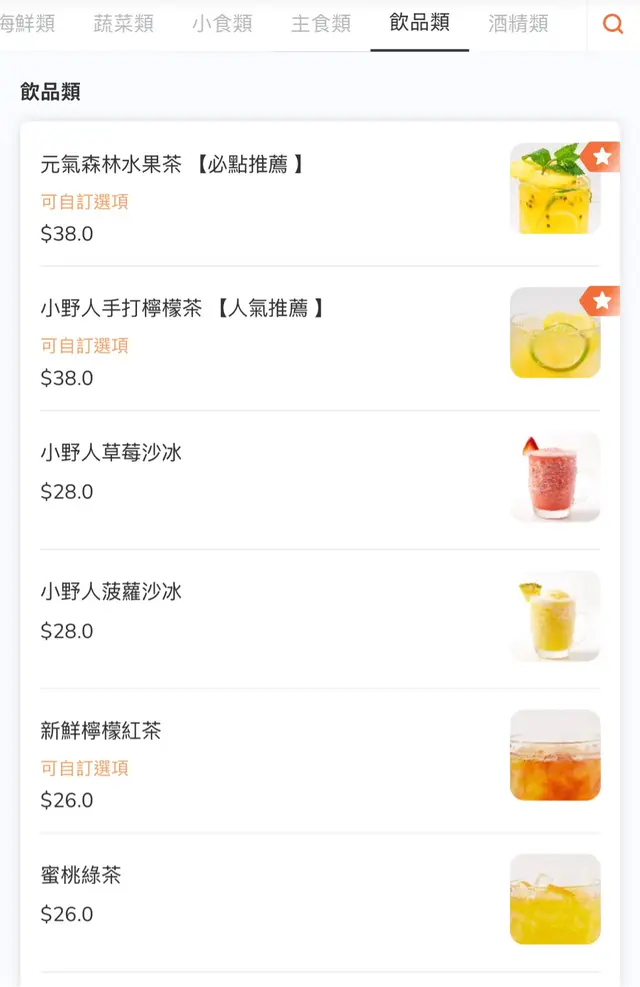Switch to the 酒精類 tab
Image resolution: width=640 pixels, height=987 pixels.
click(x=518, y=24)
